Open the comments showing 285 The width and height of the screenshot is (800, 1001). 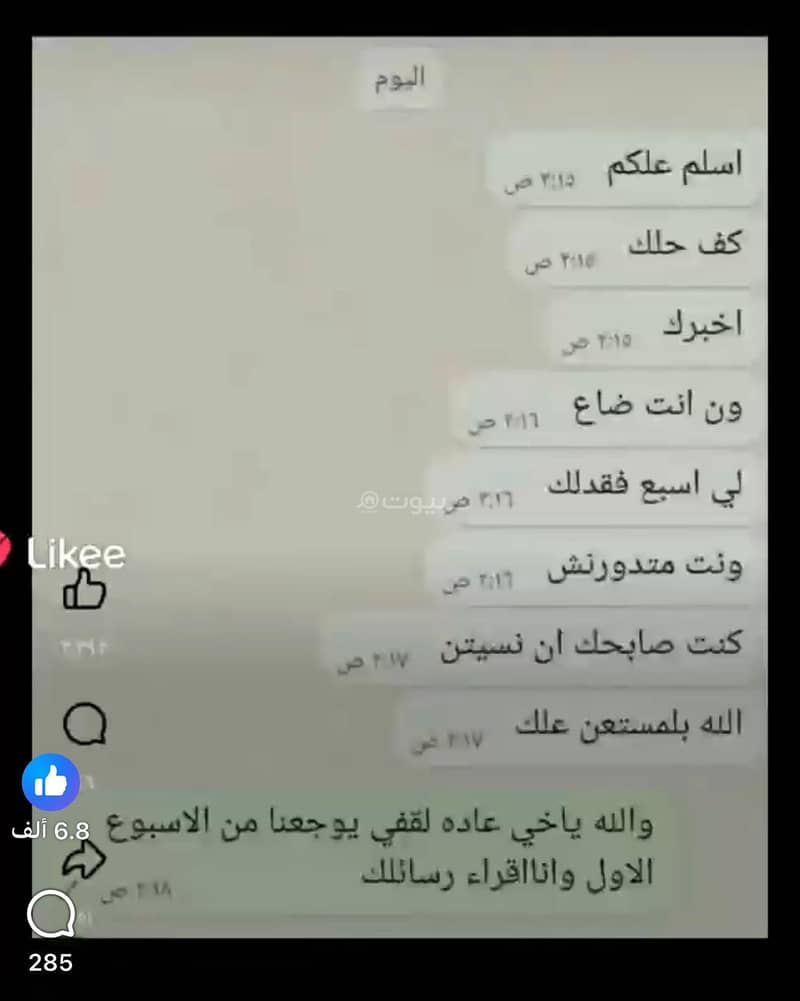(x=50, y=916)
